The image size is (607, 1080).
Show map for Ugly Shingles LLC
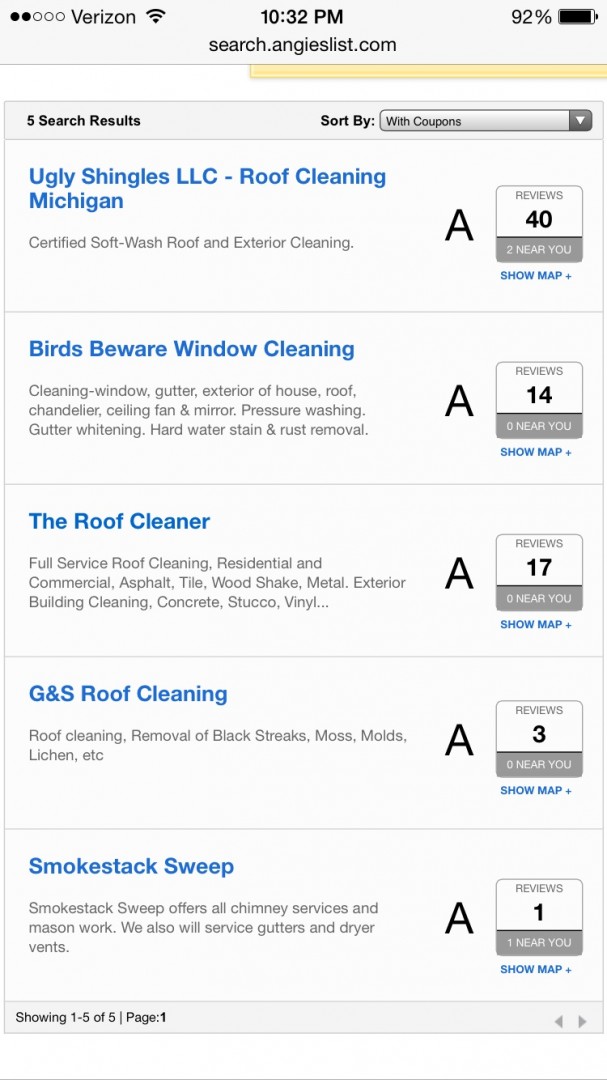tap(536, 276)
